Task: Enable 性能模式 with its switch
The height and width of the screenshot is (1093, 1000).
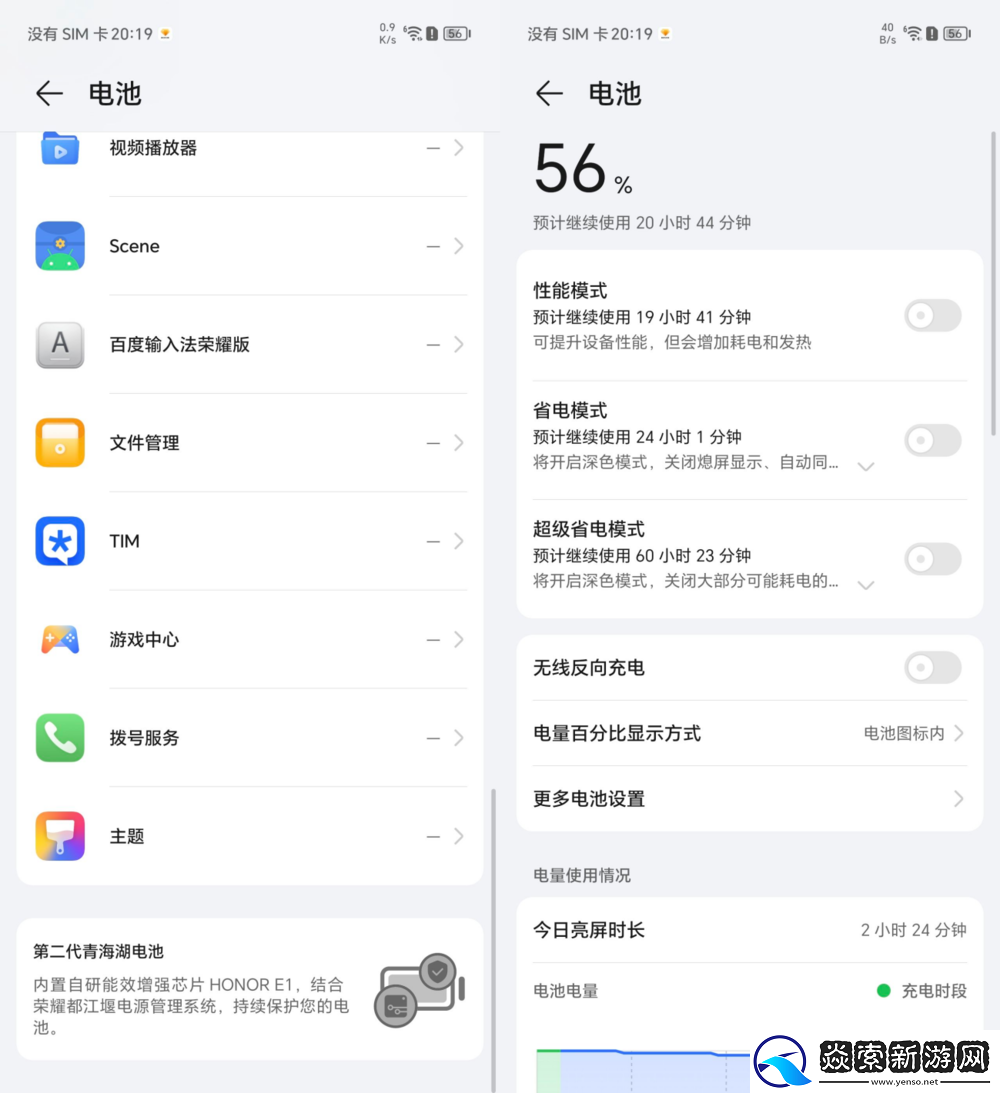Action: tap(932, 315)
